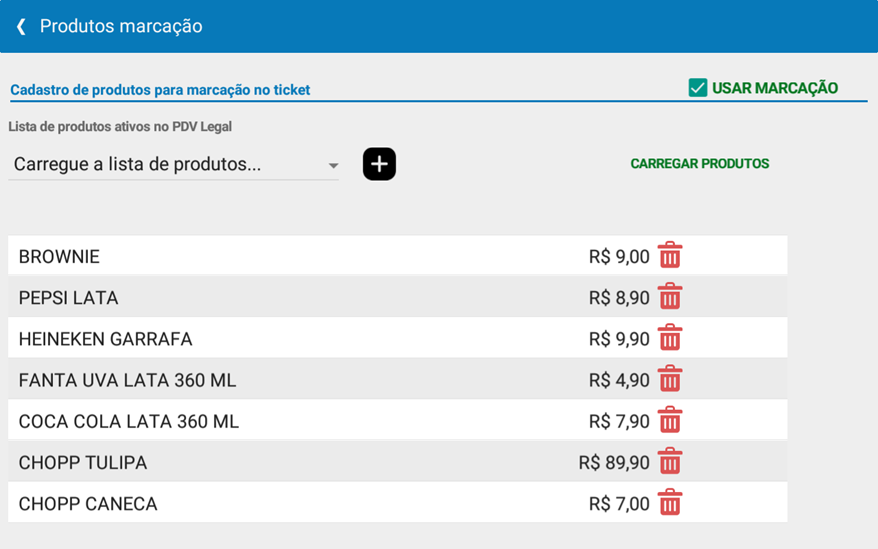Image resolution: width=878 pixels, height=549 pixels.
Task: Add selected product with plus button
Action: pos(379,164)
